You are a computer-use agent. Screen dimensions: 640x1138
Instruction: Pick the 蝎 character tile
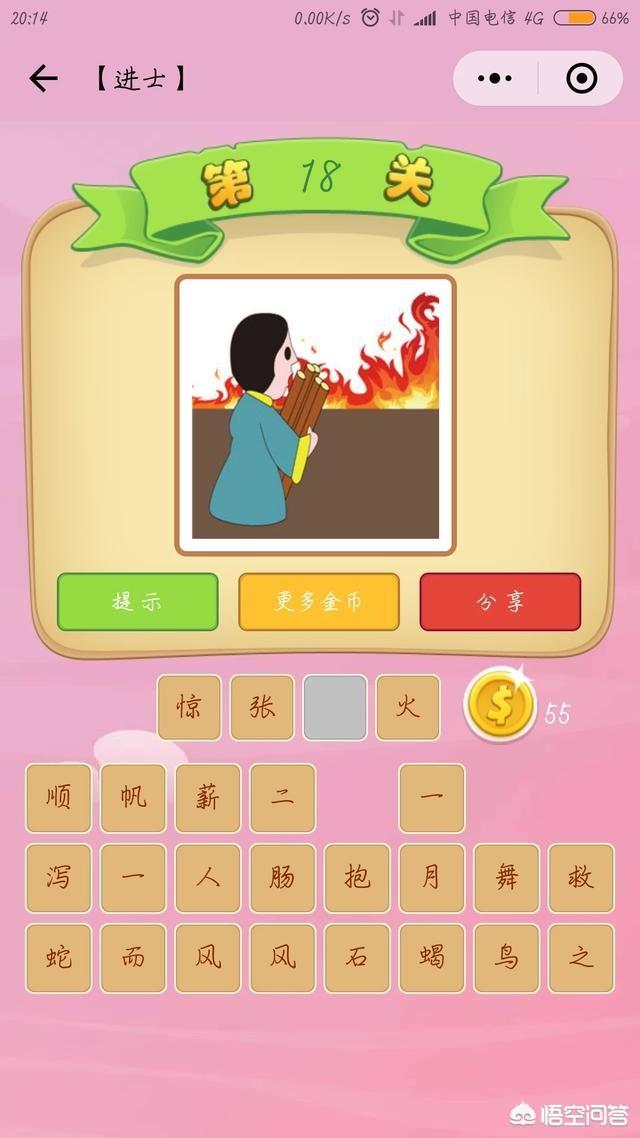pyautogui.click(x=432, y=958)
